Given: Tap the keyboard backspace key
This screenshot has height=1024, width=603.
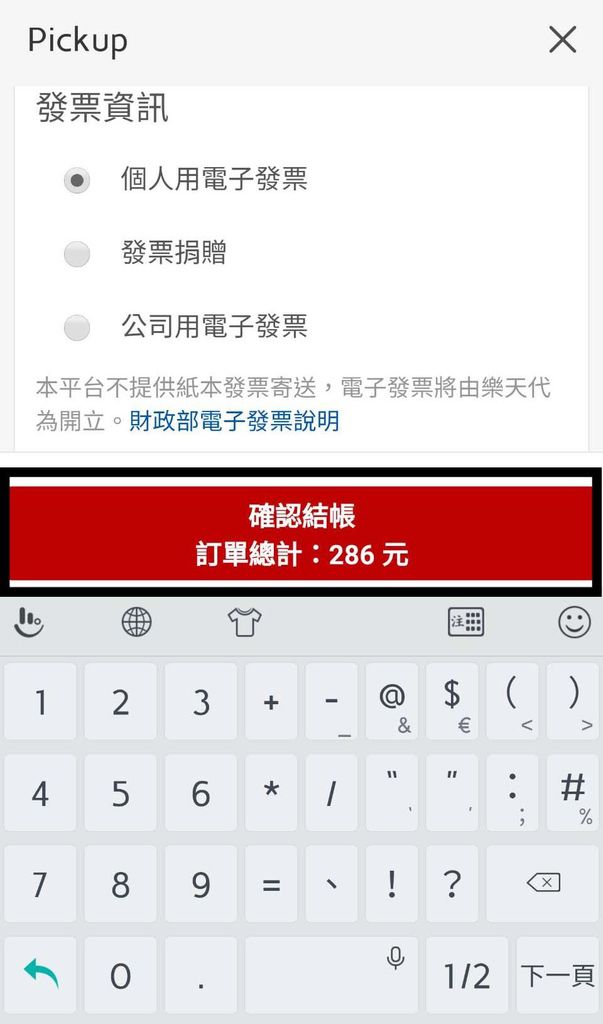Looking at the screenshot, I should [542, 884].
